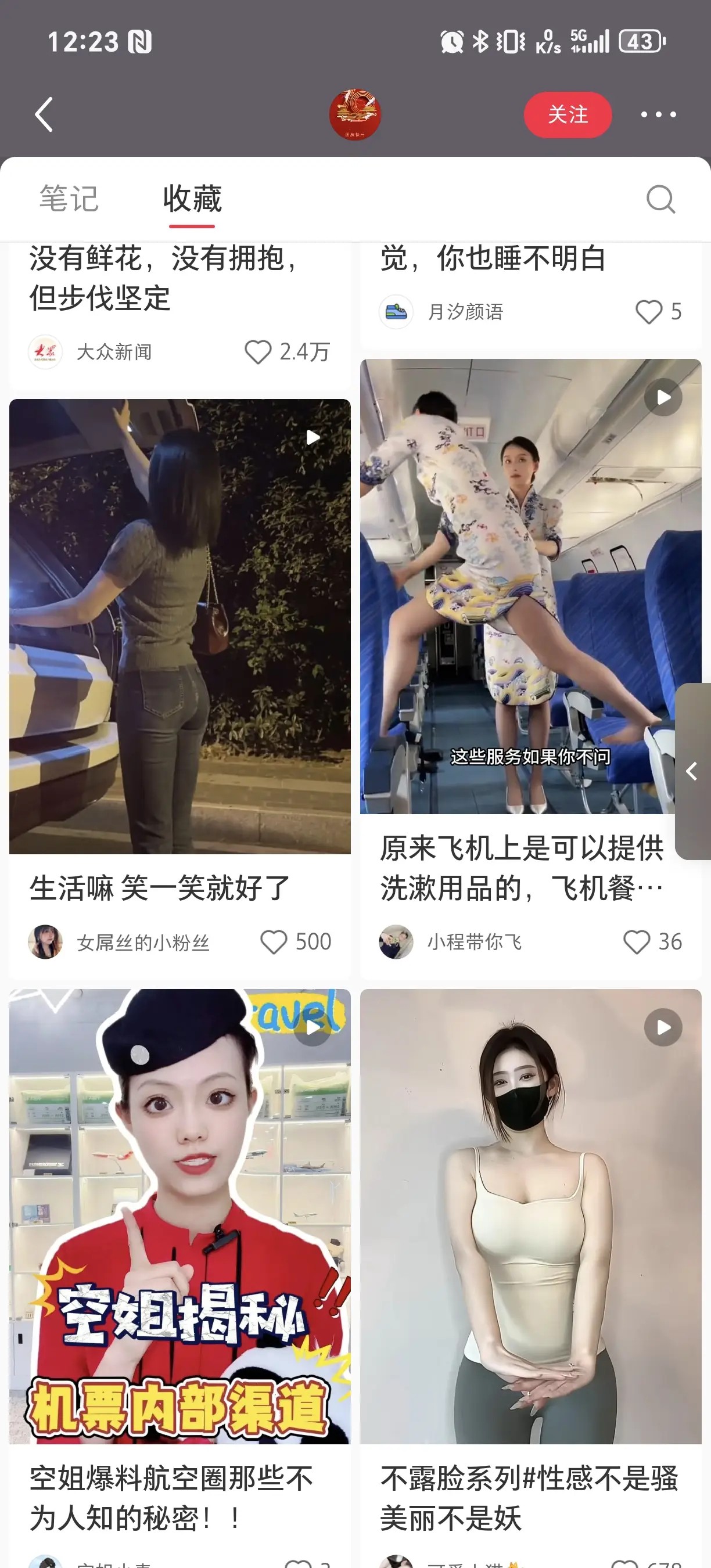Like the post by 女屌丝的小粉丝
The image size is (711, 1568).
pyautogui.click(x=274, y=941)
